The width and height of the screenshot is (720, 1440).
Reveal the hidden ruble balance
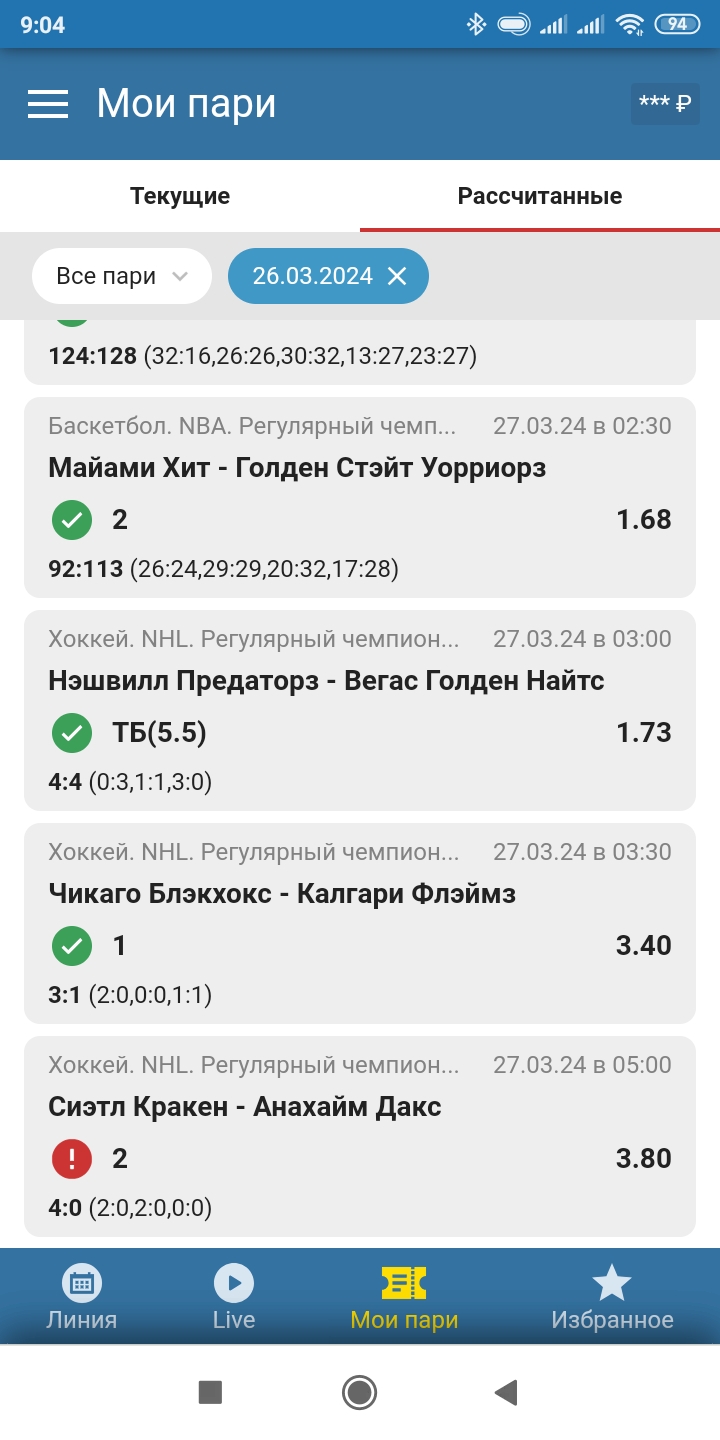(x=665, y=104)
